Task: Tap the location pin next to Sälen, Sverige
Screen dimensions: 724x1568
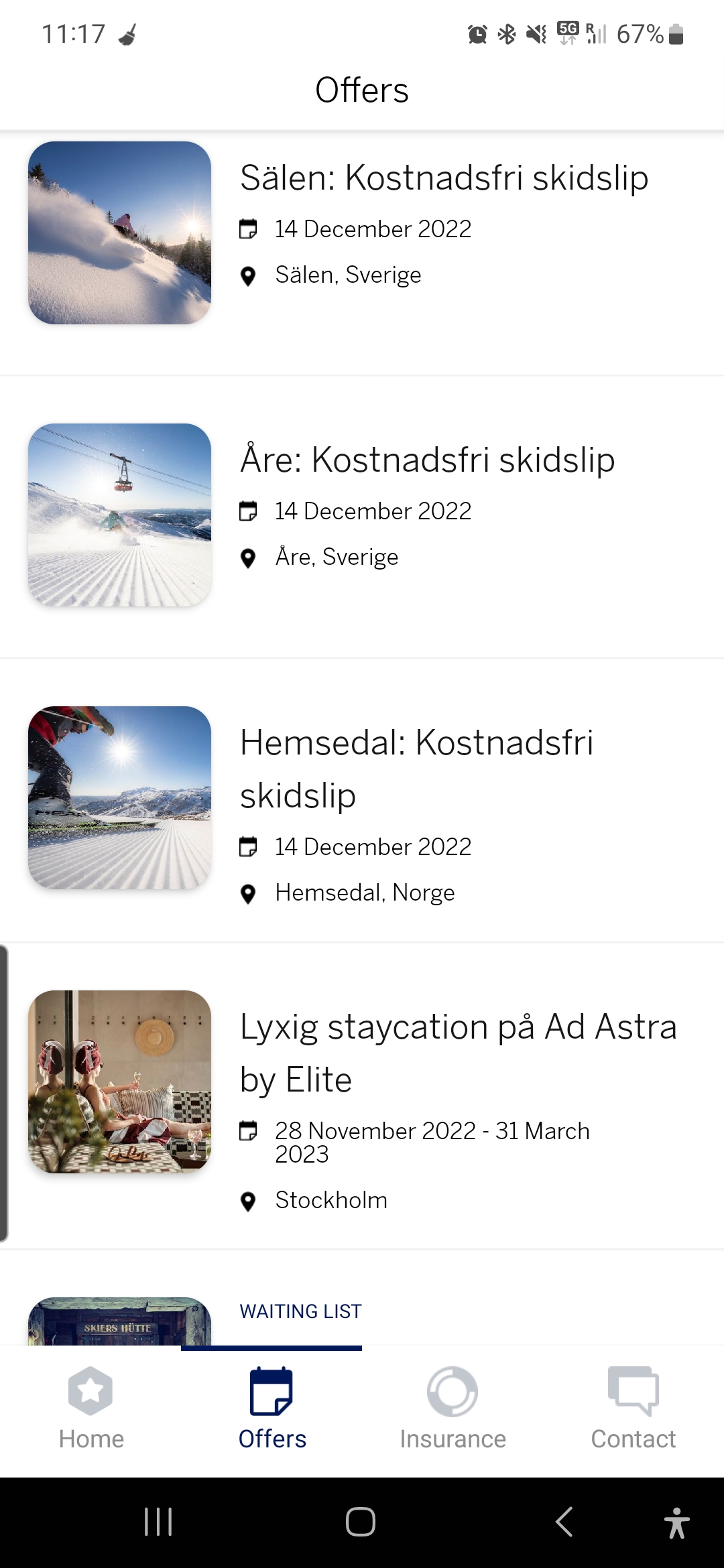Action: point(249,273)
